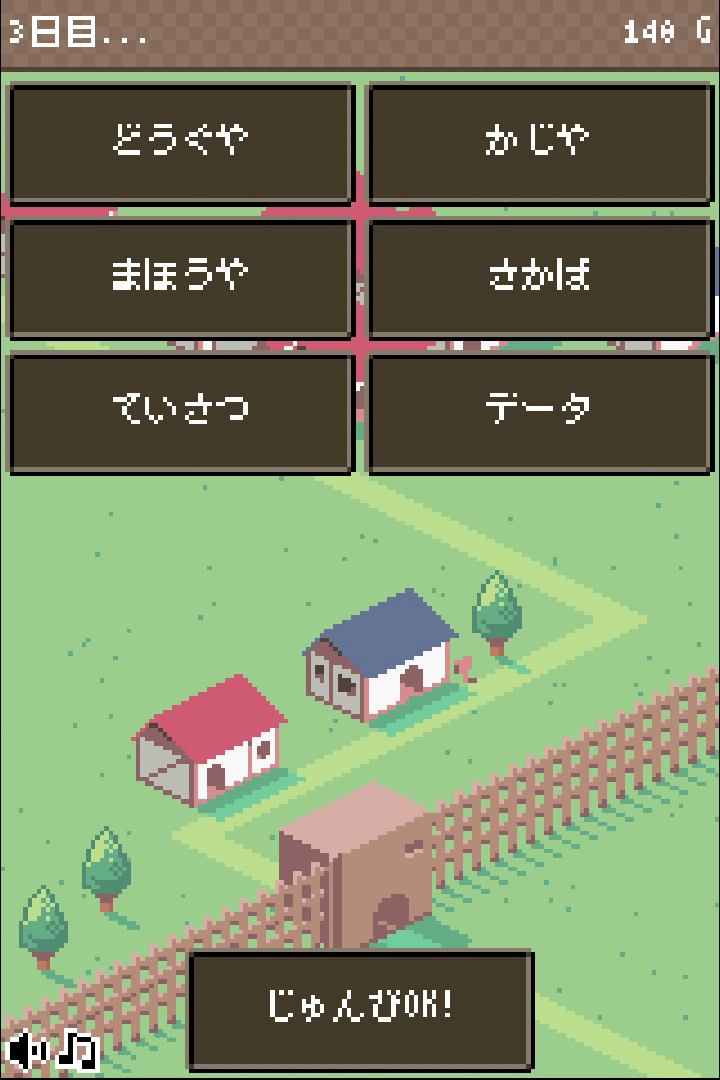720x1080 pixels.
Task: Open the データ menu
Action: 540,411
